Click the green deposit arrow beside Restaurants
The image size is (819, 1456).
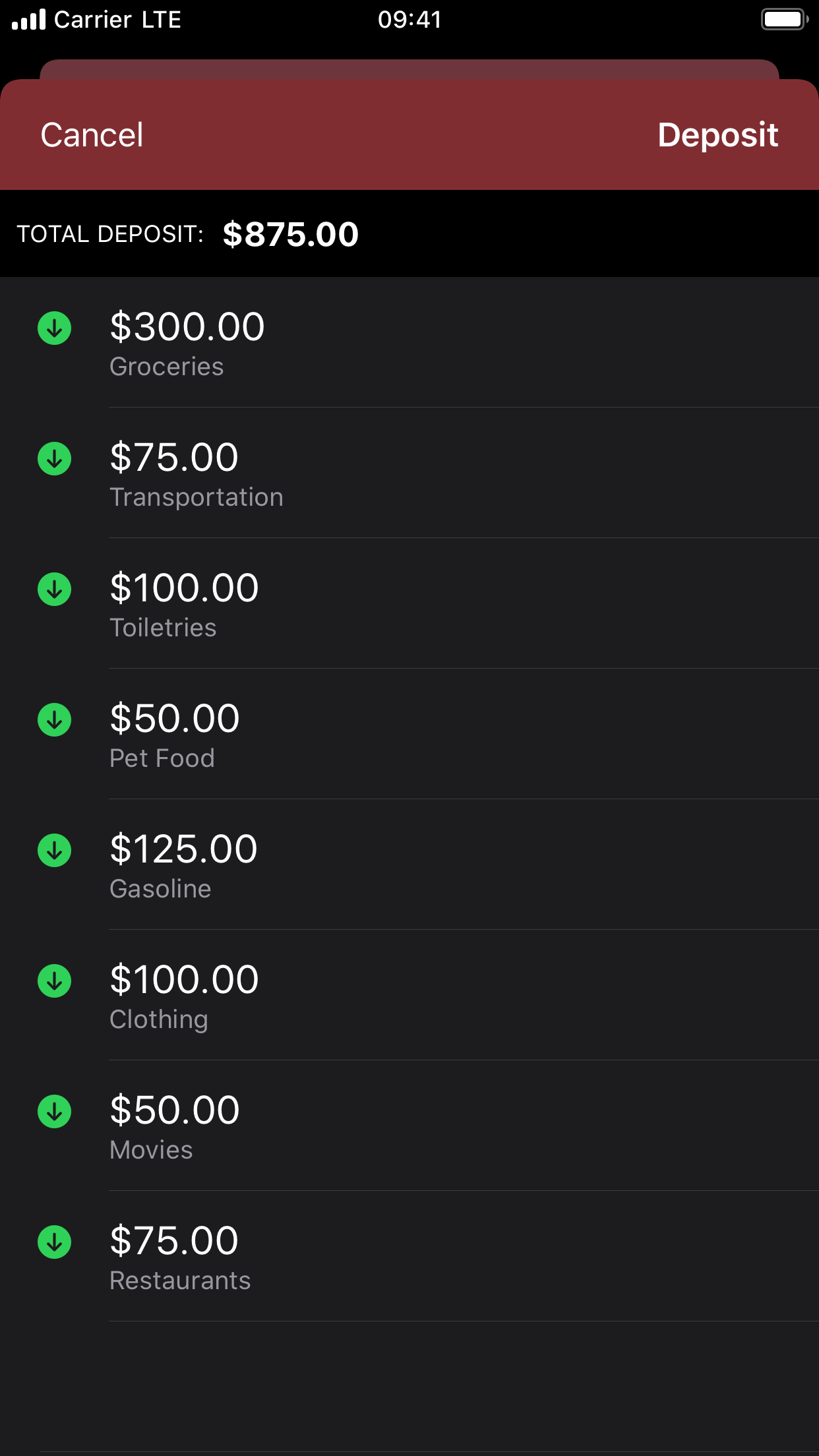tap(55, 1242)
